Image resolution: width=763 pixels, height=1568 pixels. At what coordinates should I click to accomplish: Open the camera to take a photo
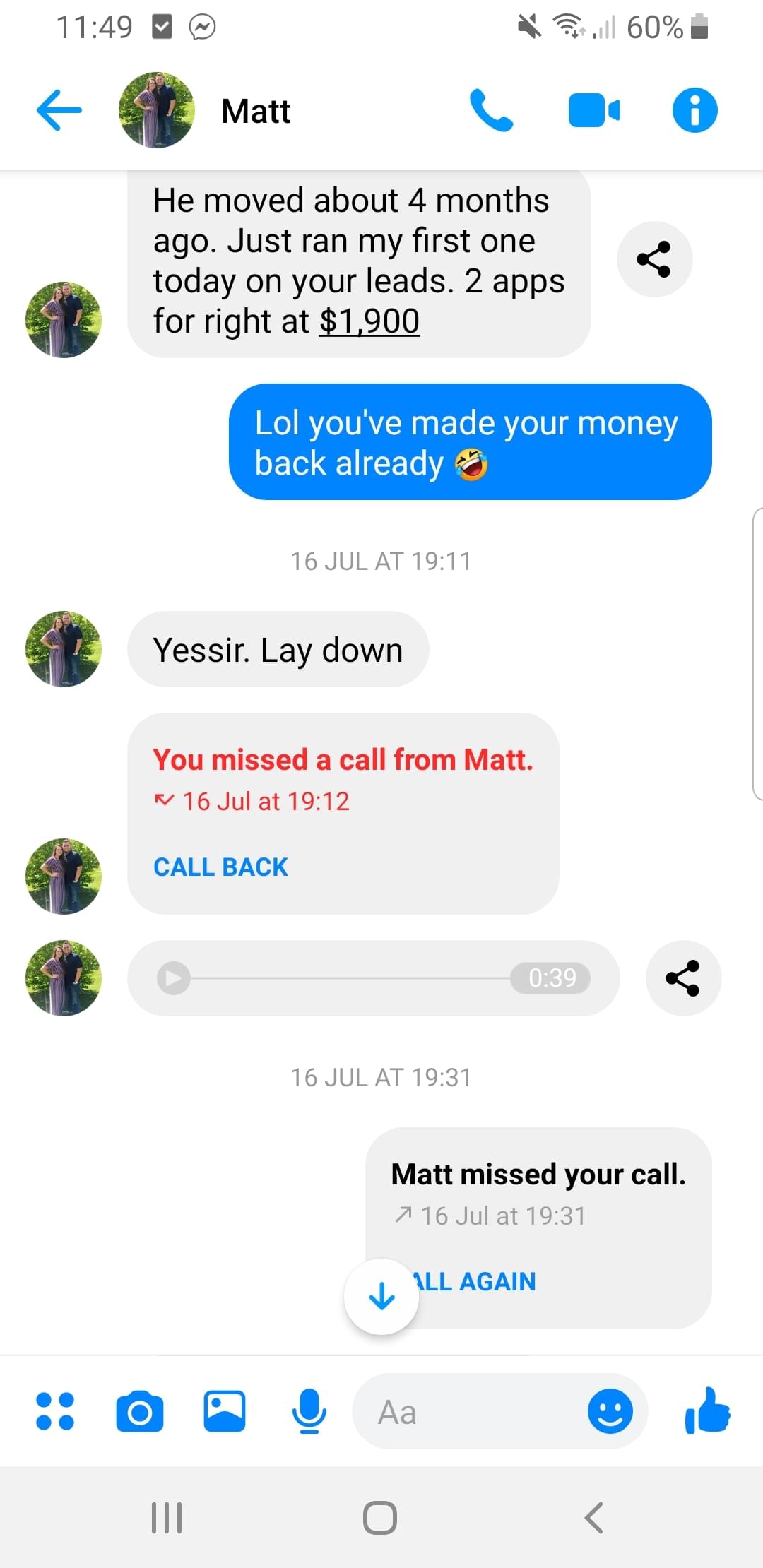click(140, 1411)
